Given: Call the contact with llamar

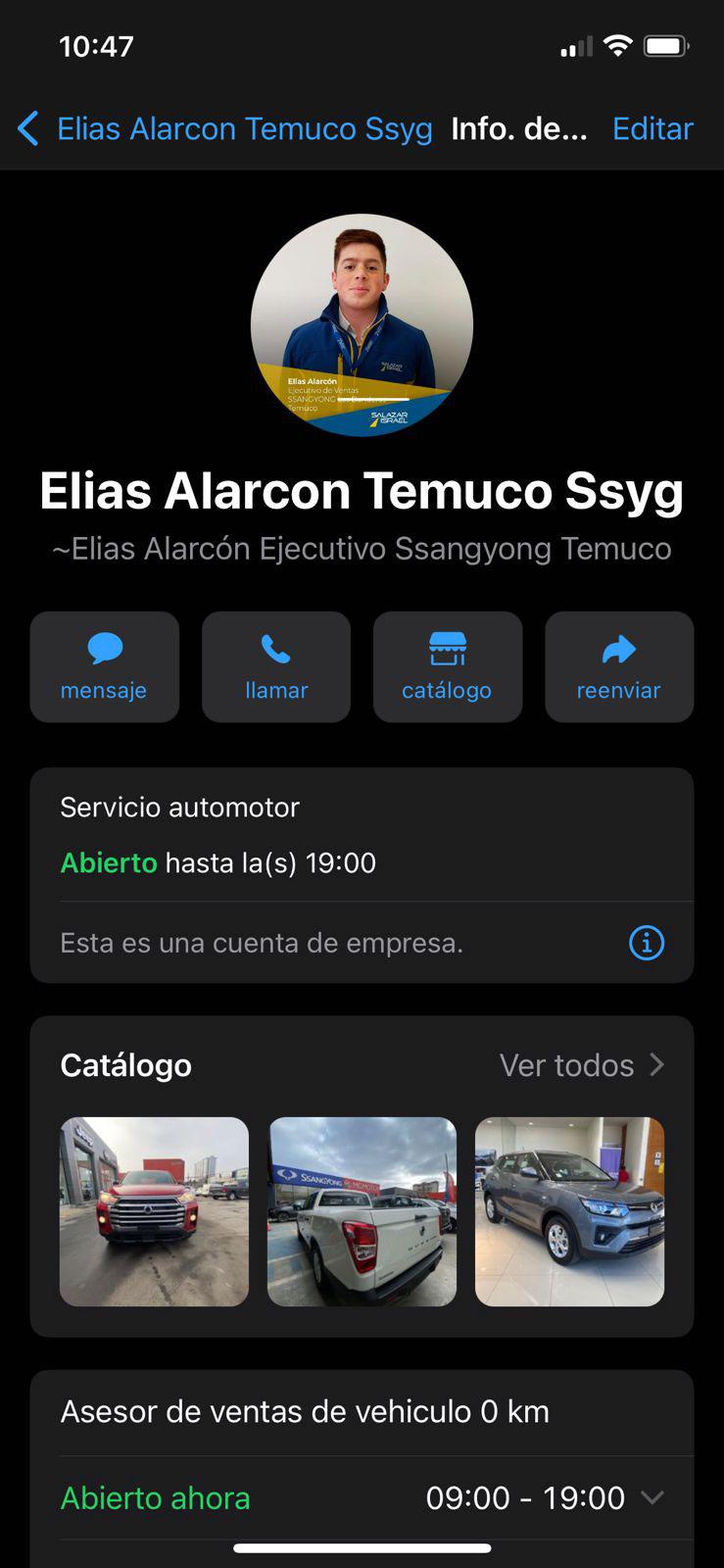Looking at the screenshot, I should point(276,666).
